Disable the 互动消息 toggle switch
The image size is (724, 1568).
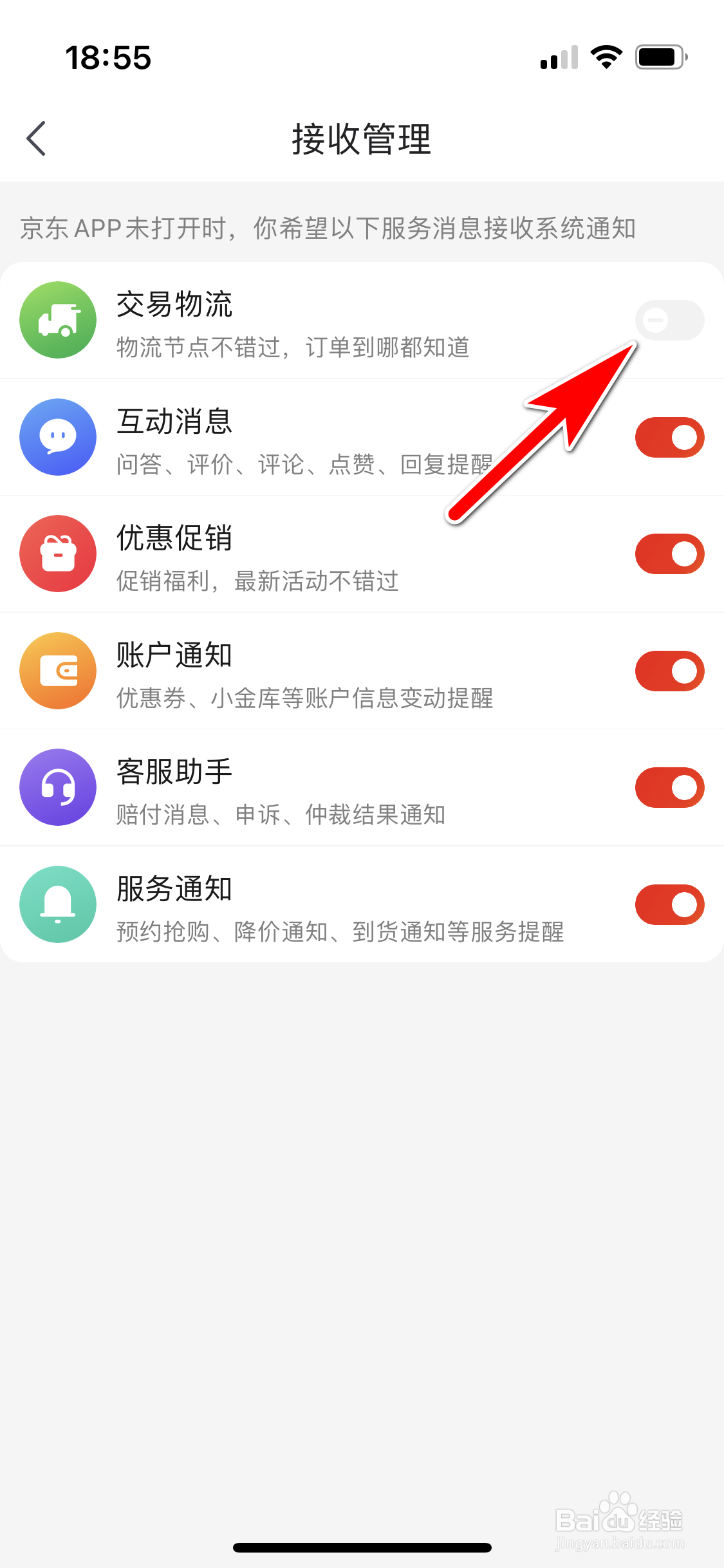point(669,437)
